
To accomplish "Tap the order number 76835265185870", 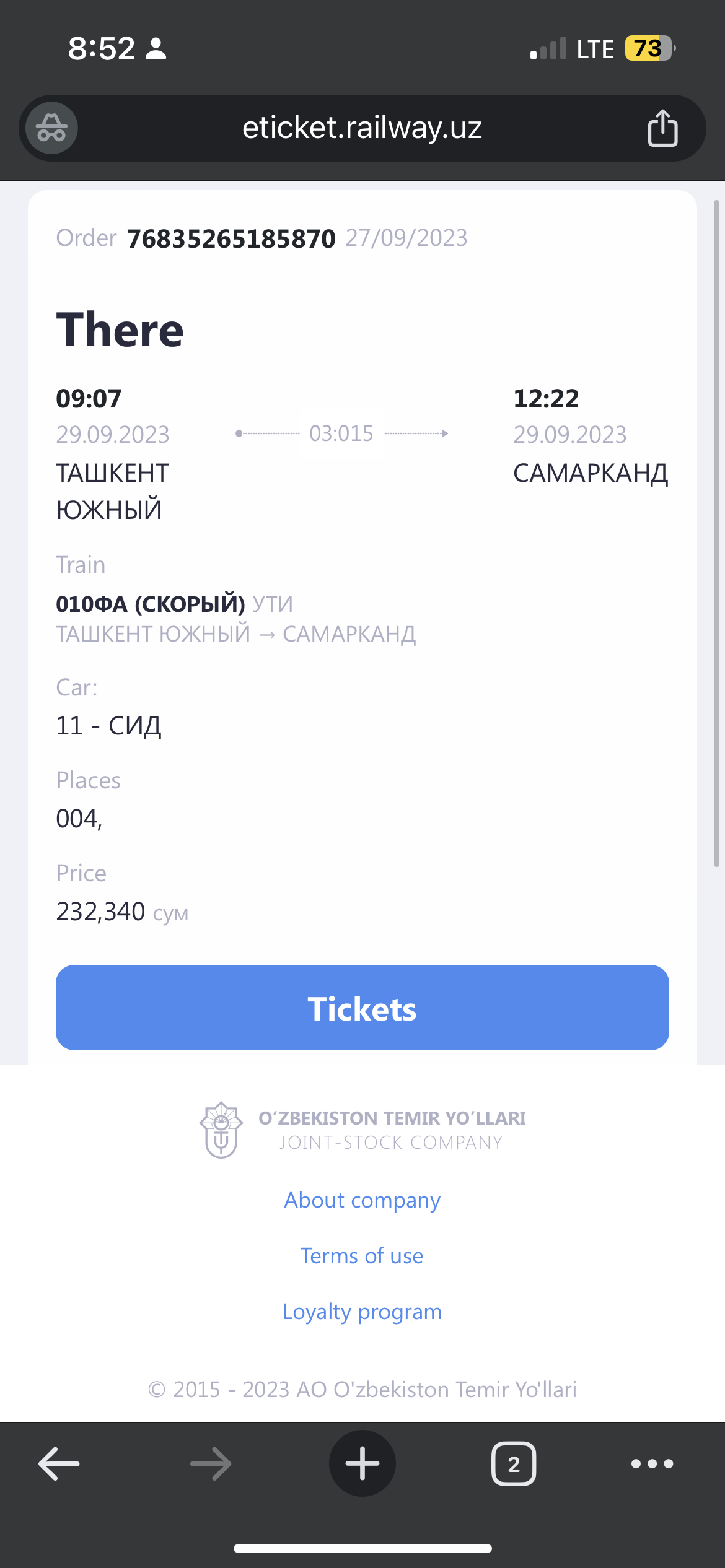I will coord(230,238).
